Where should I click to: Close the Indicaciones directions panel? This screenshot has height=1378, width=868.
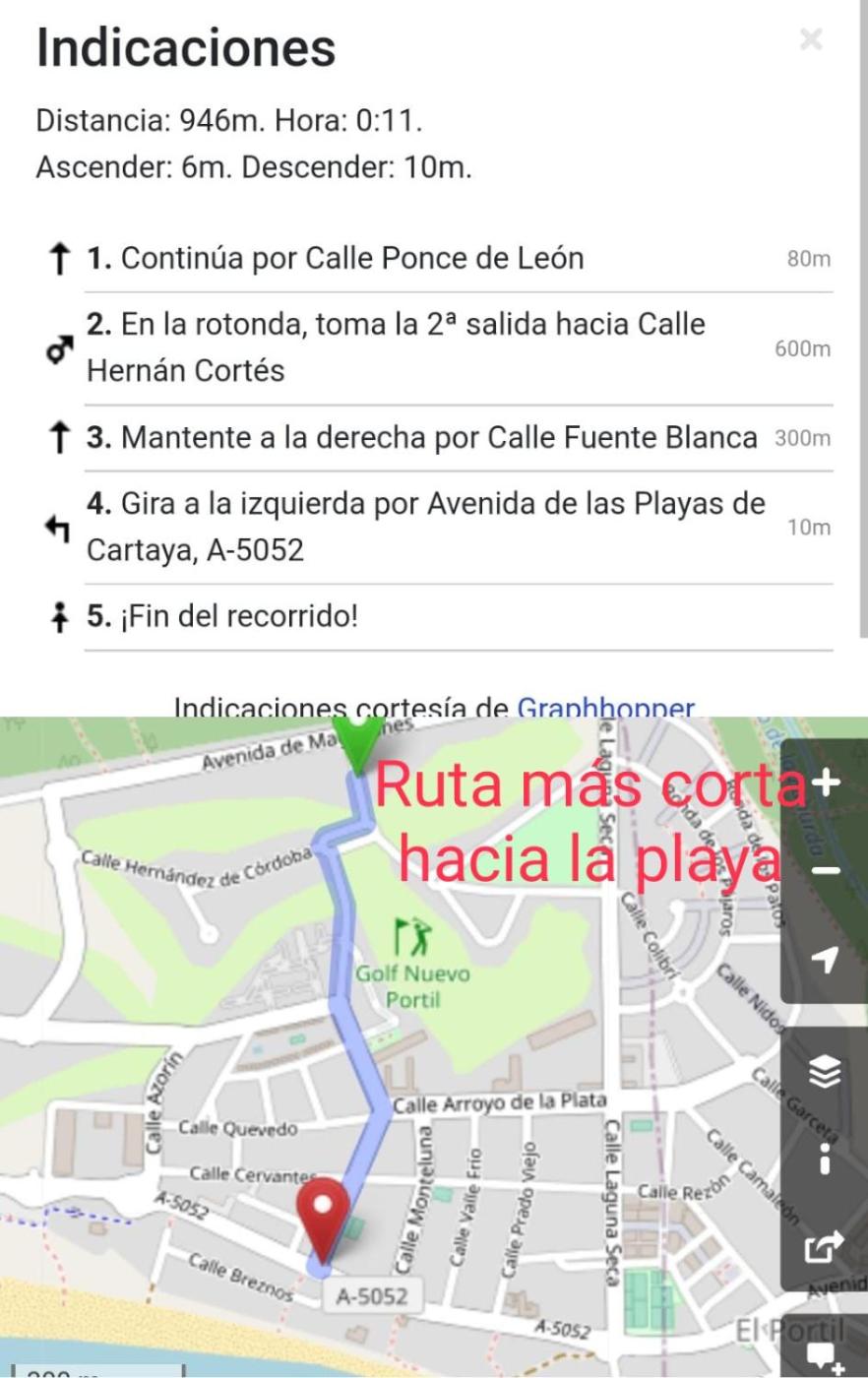click(x=811, y=39)
